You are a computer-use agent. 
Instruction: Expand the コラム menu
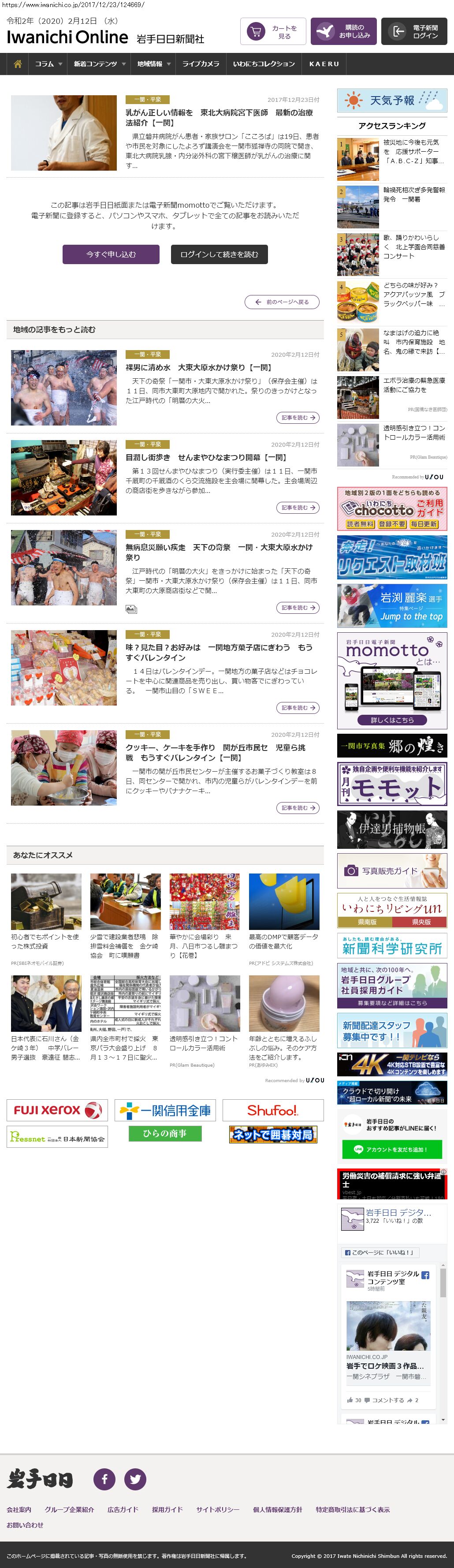48,64
